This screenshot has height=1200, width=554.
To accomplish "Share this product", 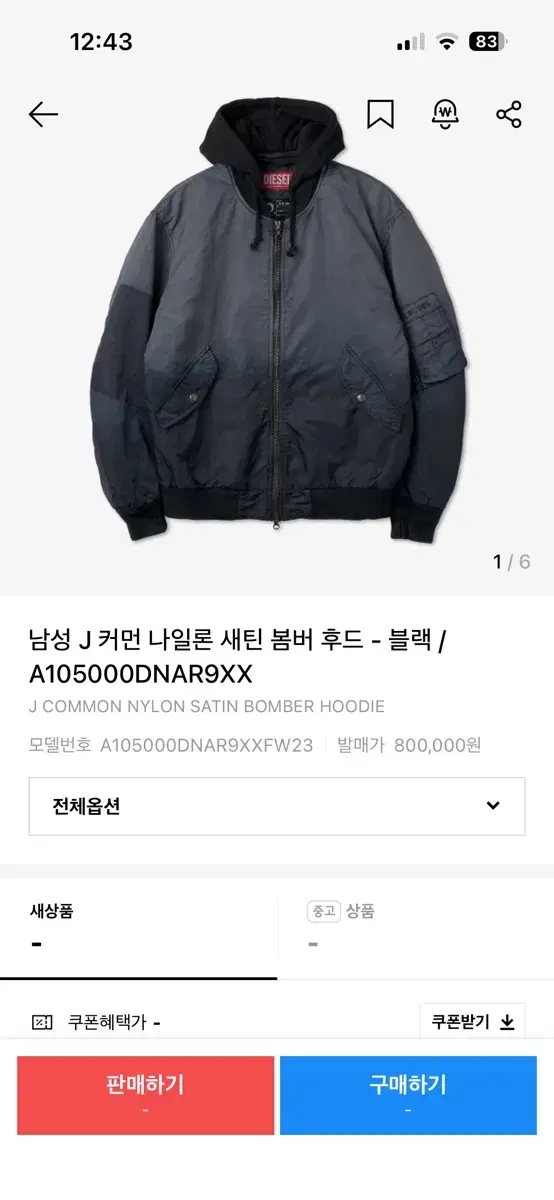I will 509,114.
